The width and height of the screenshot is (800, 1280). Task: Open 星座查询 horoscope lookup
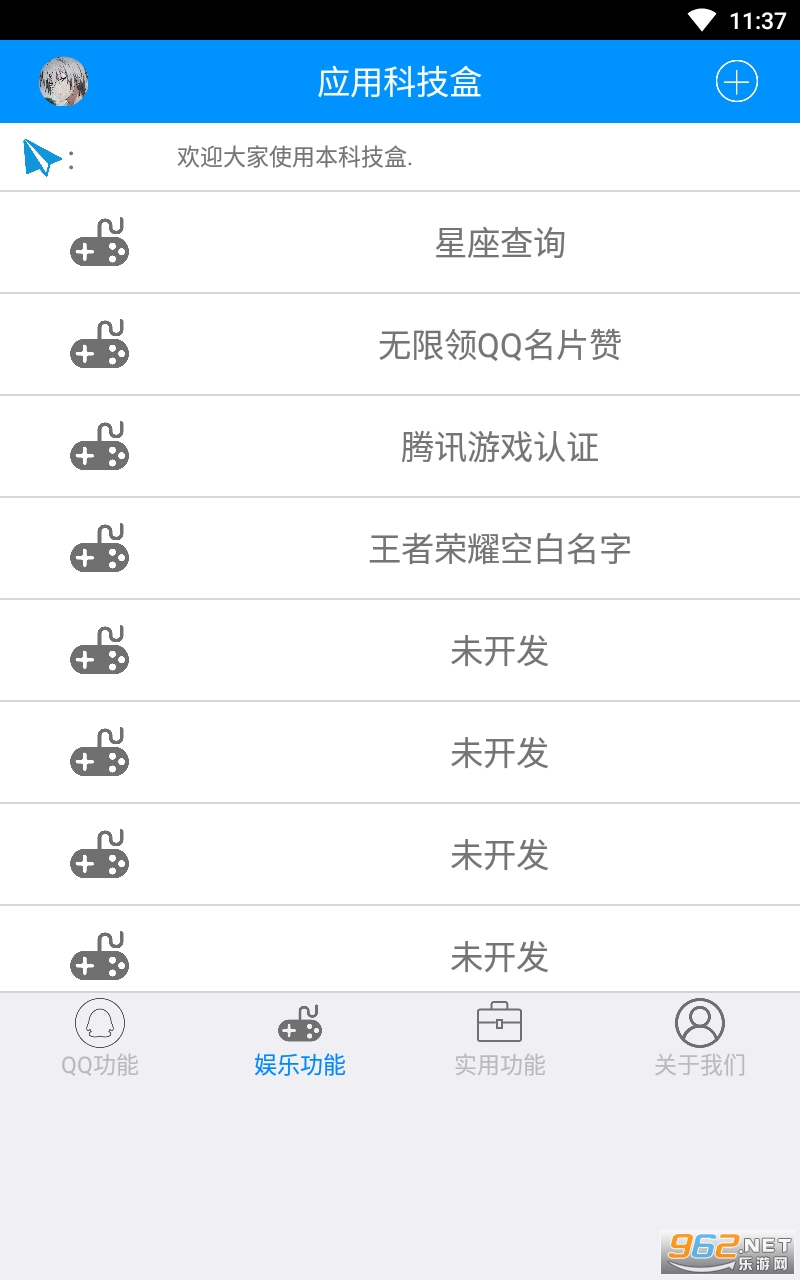(499, 243)
